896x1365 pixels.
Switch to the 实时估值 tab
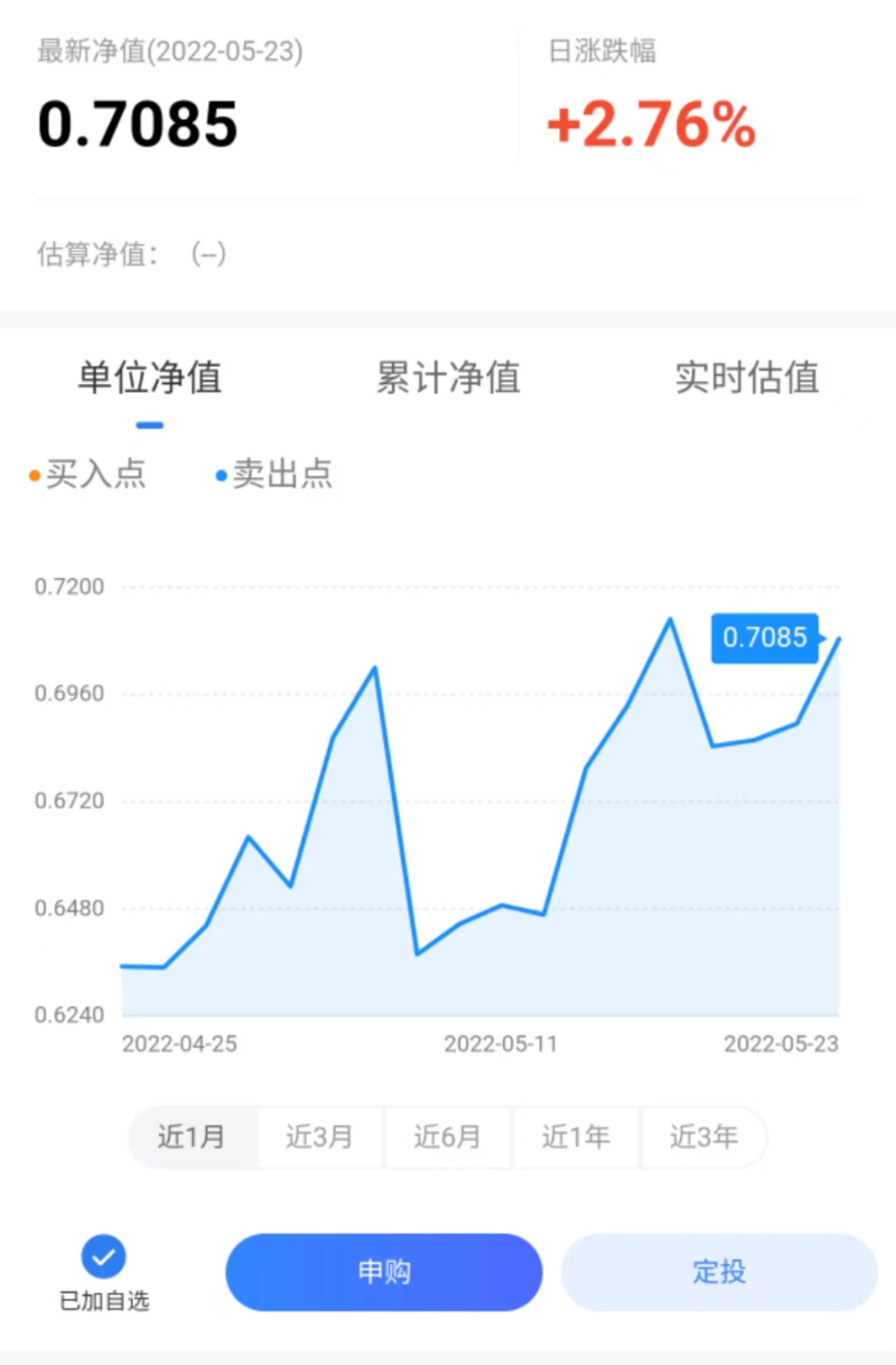click(x=746, y=378)
